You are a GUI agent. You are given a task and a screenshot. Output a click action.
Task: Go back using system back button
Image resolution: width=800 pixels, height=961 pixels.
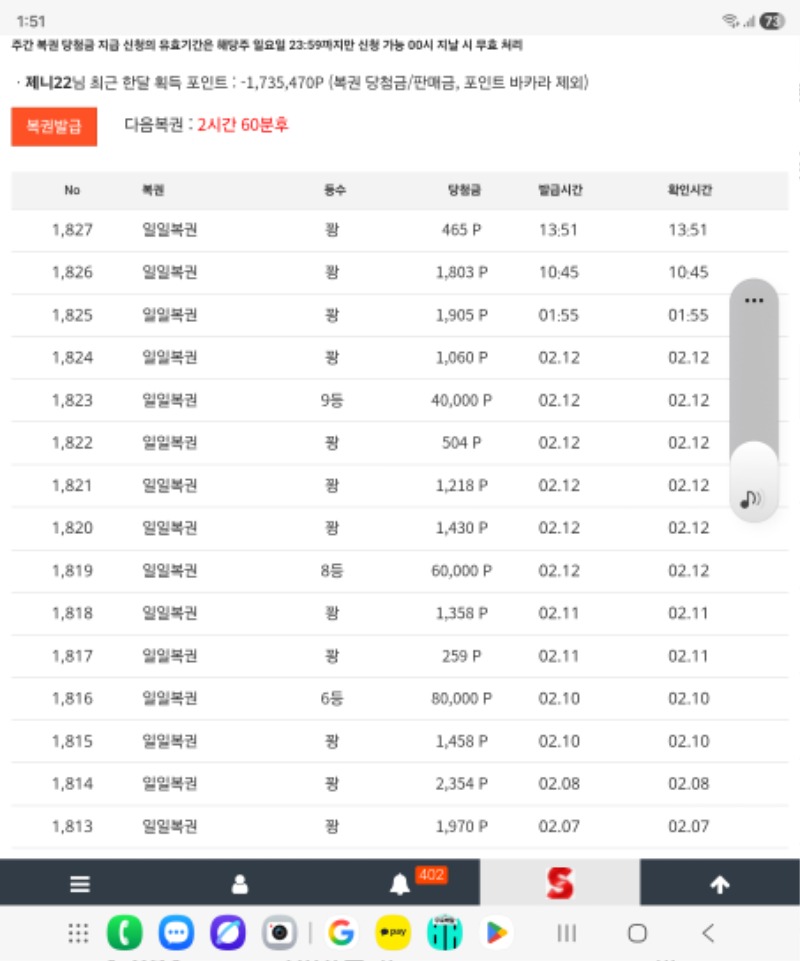pyautogui.click(x=708, y=934)
